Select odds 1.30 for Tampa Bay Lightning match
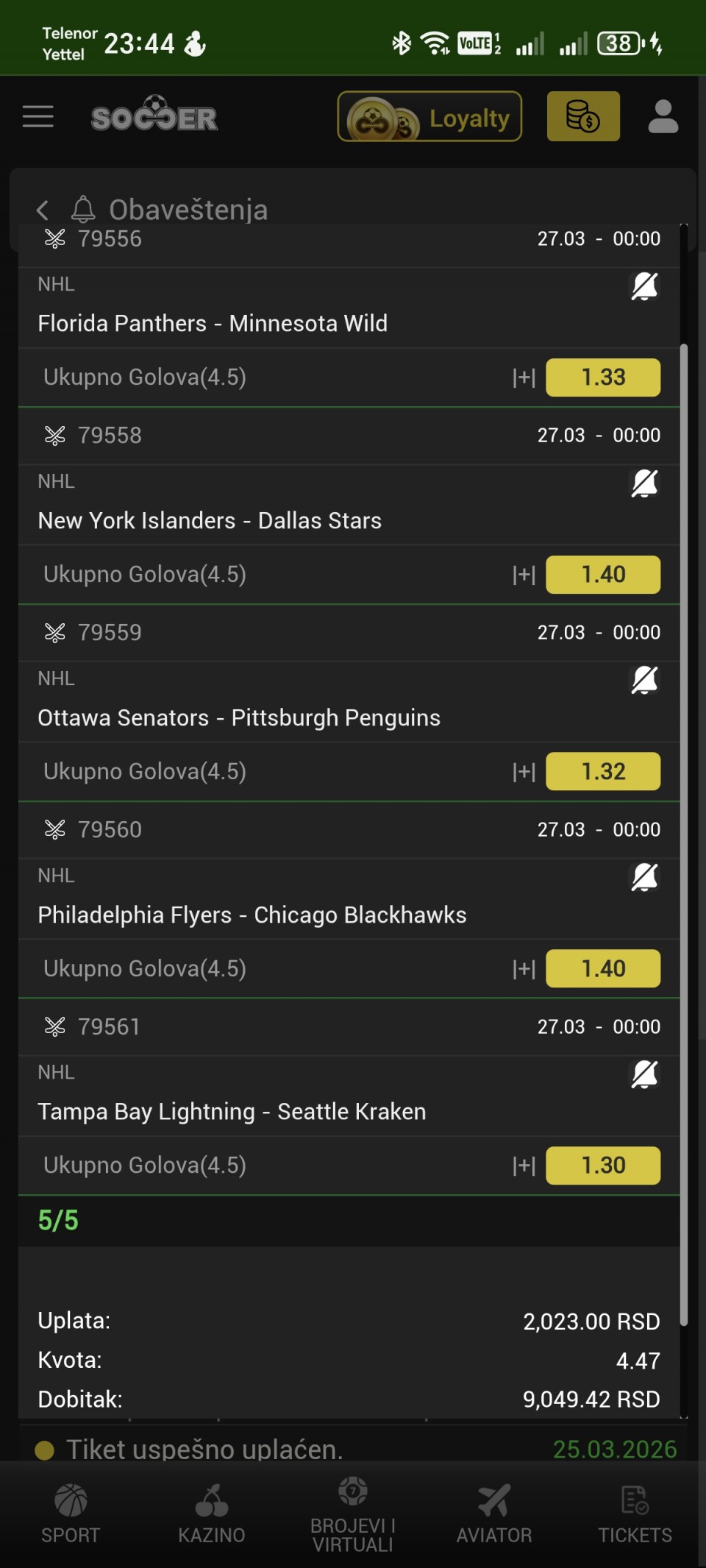The height and width of the screenshot is (1568, 706). click(603, 1166)
